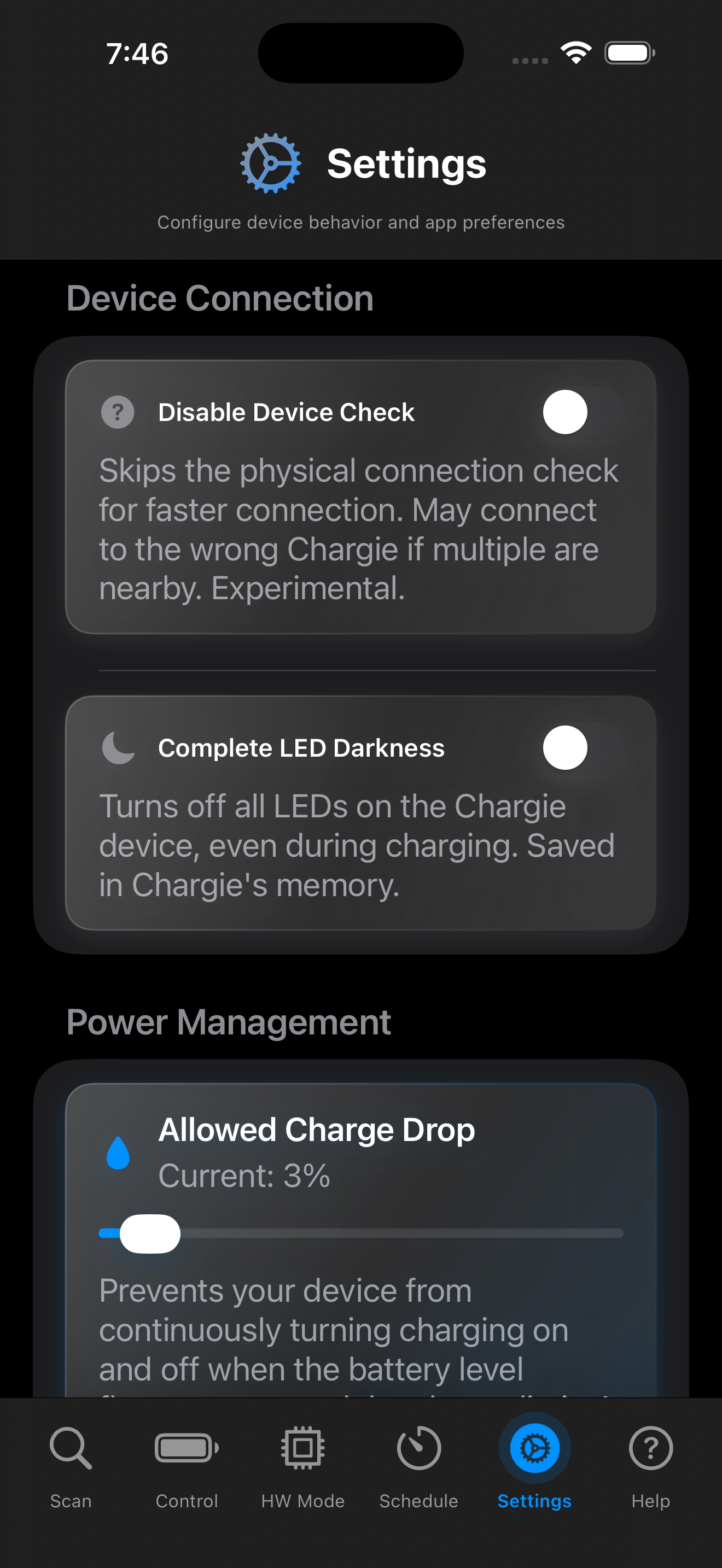Screen dimensions: 722x1568
Task: Toggle the Disable Device Check switch
Action: pyautogui.click(x=581, y=412)
